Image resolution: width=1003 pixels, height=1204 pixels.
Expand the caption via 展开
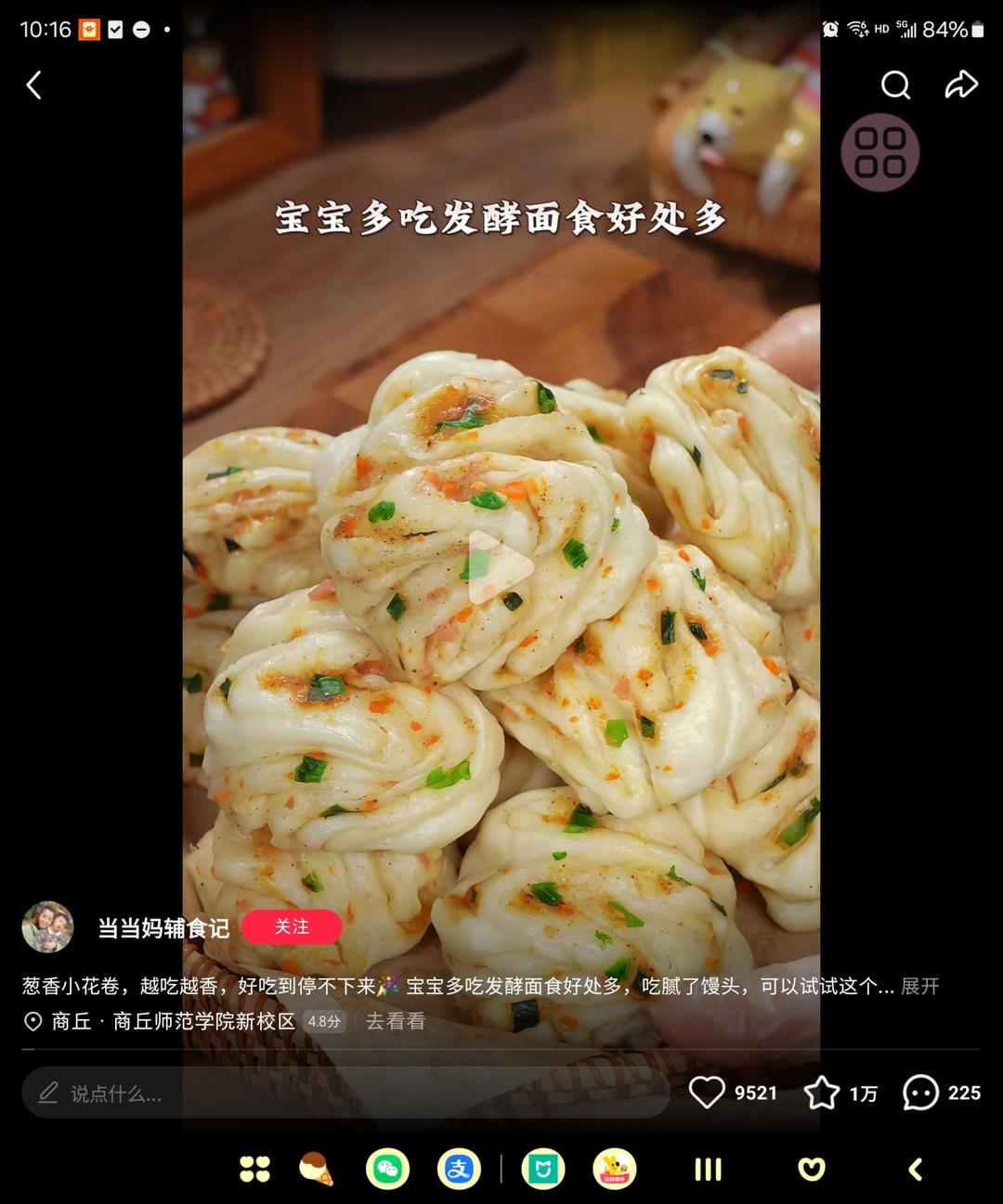pos(919,986)
